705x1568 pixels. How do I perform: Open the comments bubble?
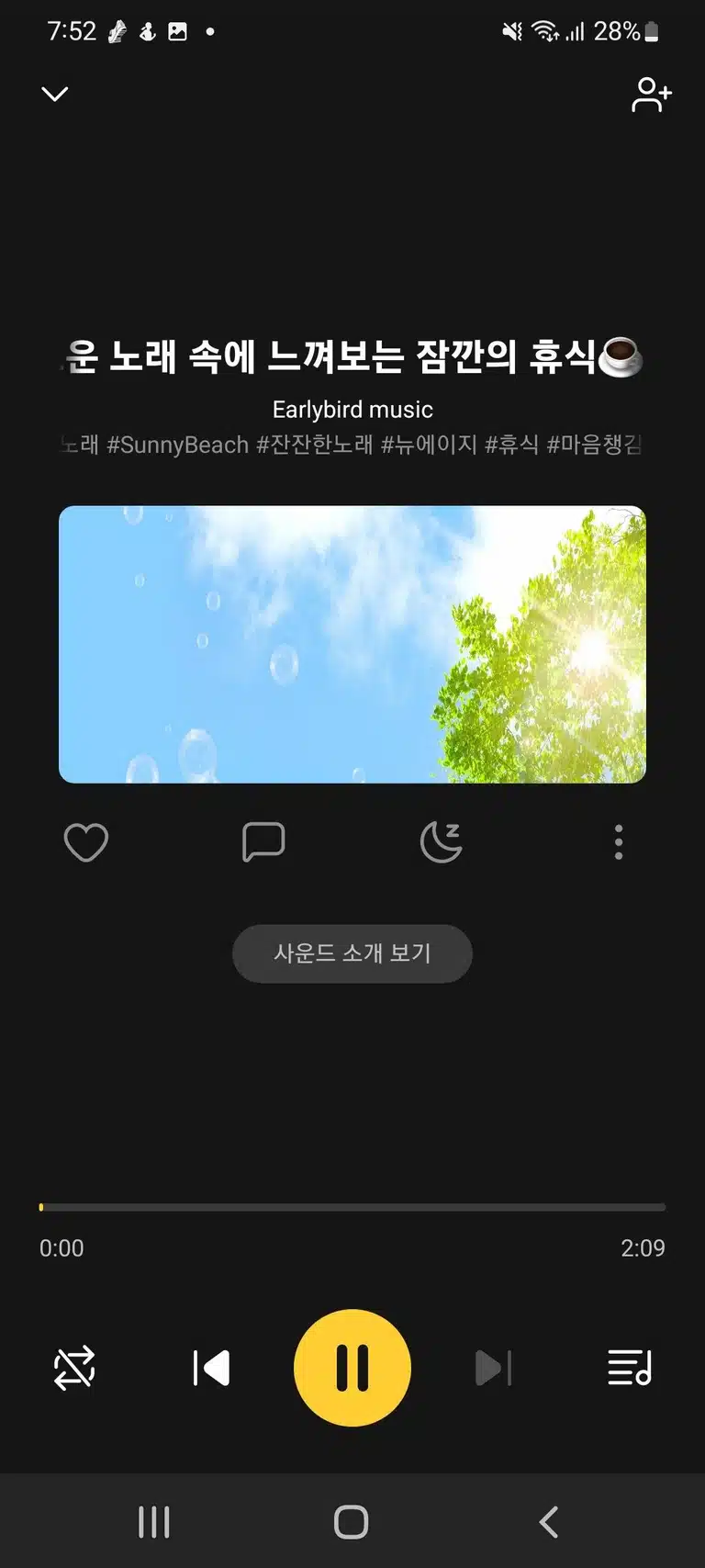(263, 841)
